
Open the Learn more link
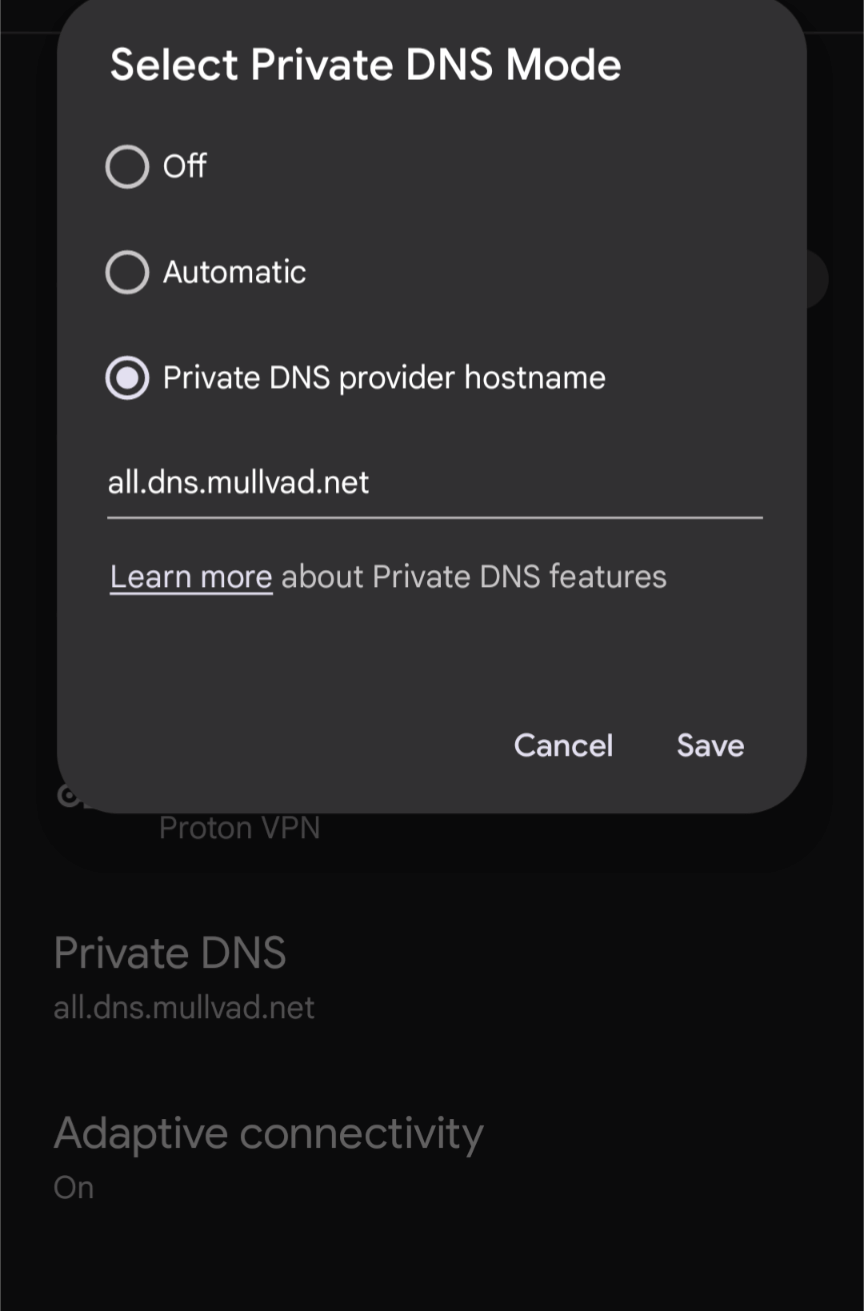click(191, 577)
